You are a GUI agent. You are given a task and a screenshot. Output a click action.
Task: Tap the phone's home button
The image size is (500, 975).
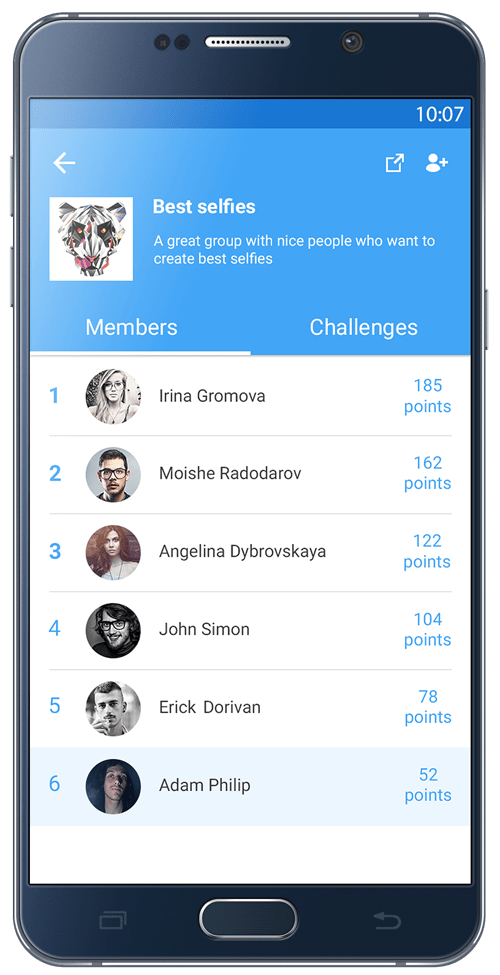point(249,919)
